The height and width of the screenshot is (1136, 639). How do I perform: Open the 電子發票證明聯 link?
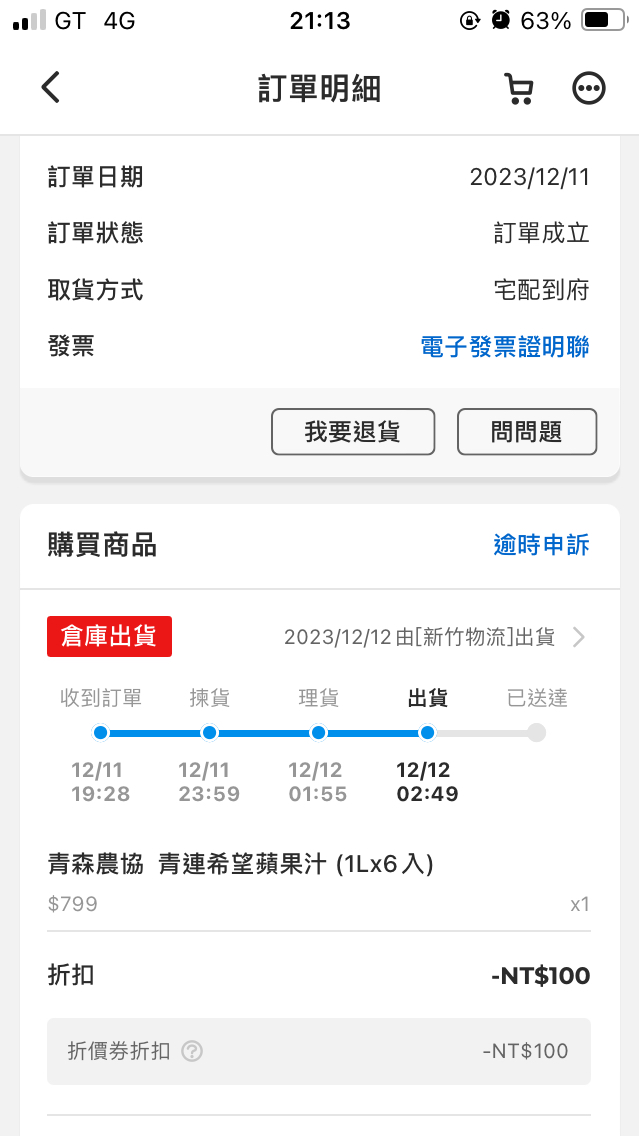click(504, 347)
